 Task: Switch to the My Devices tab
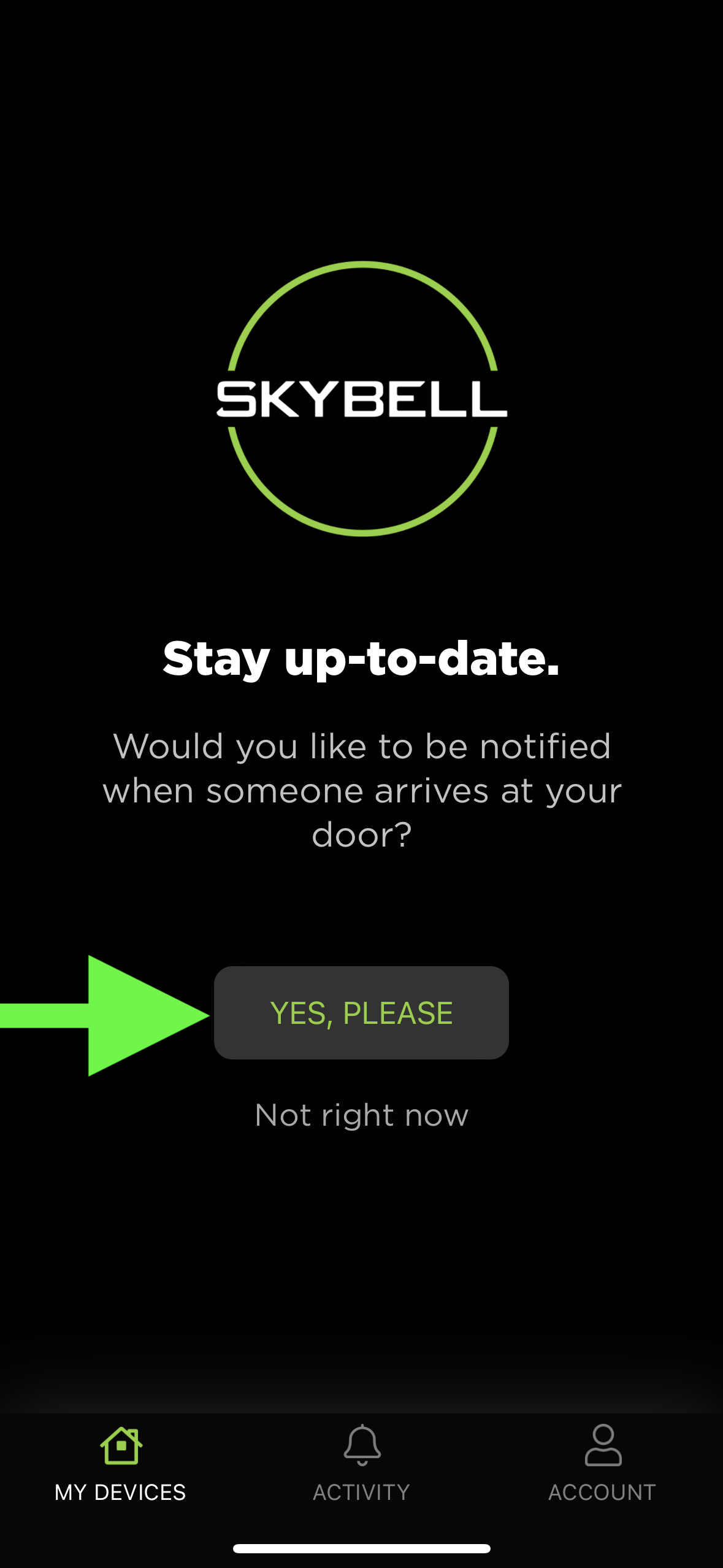[120, 1464]
